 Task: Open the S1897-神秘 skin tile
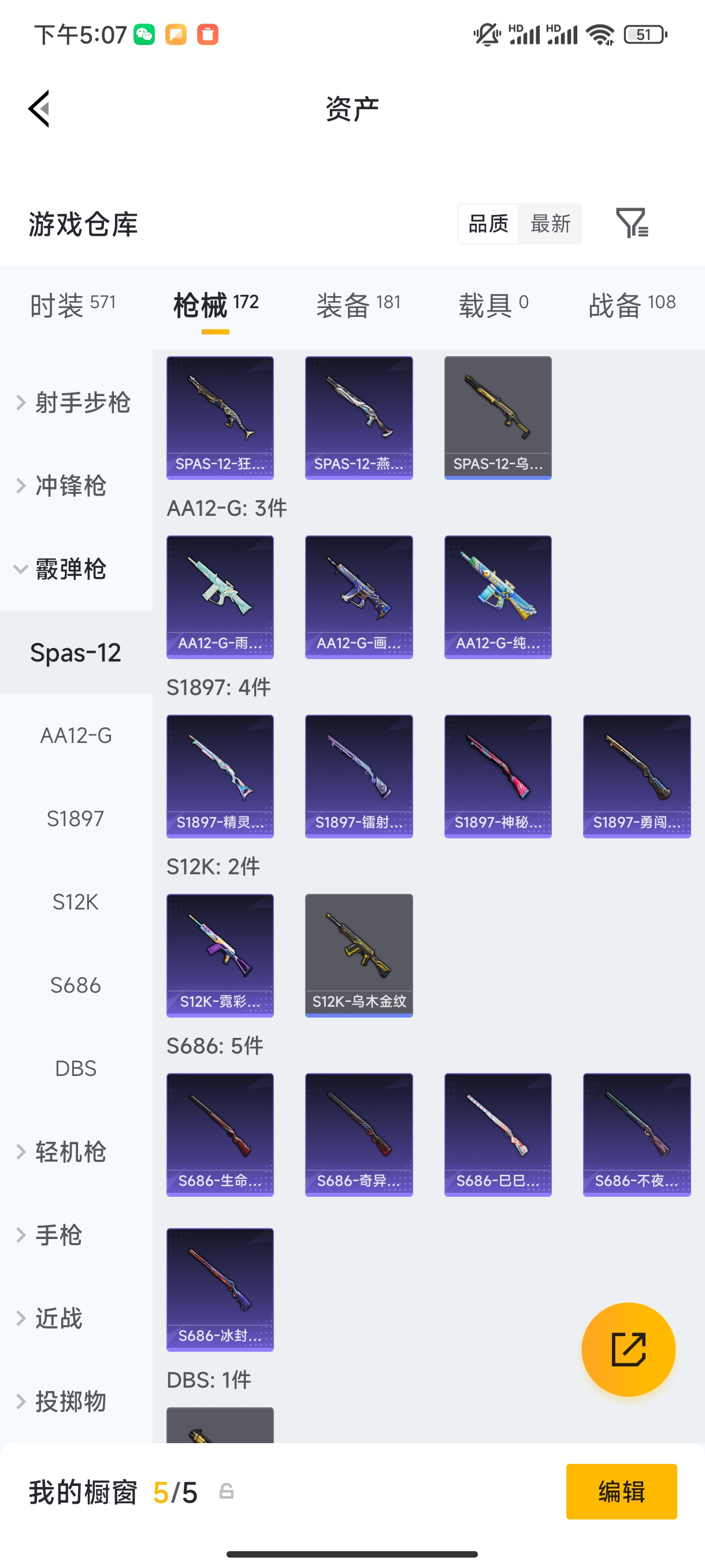click(498, 775)
